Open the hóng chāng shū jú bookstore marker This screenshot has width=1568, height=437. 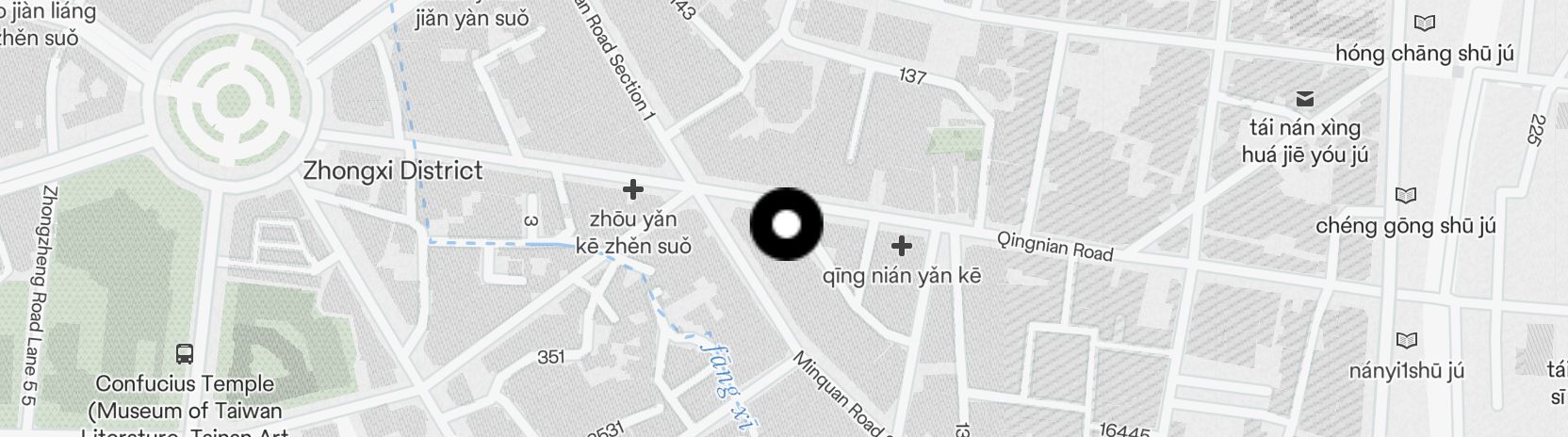coord(1425,24)
